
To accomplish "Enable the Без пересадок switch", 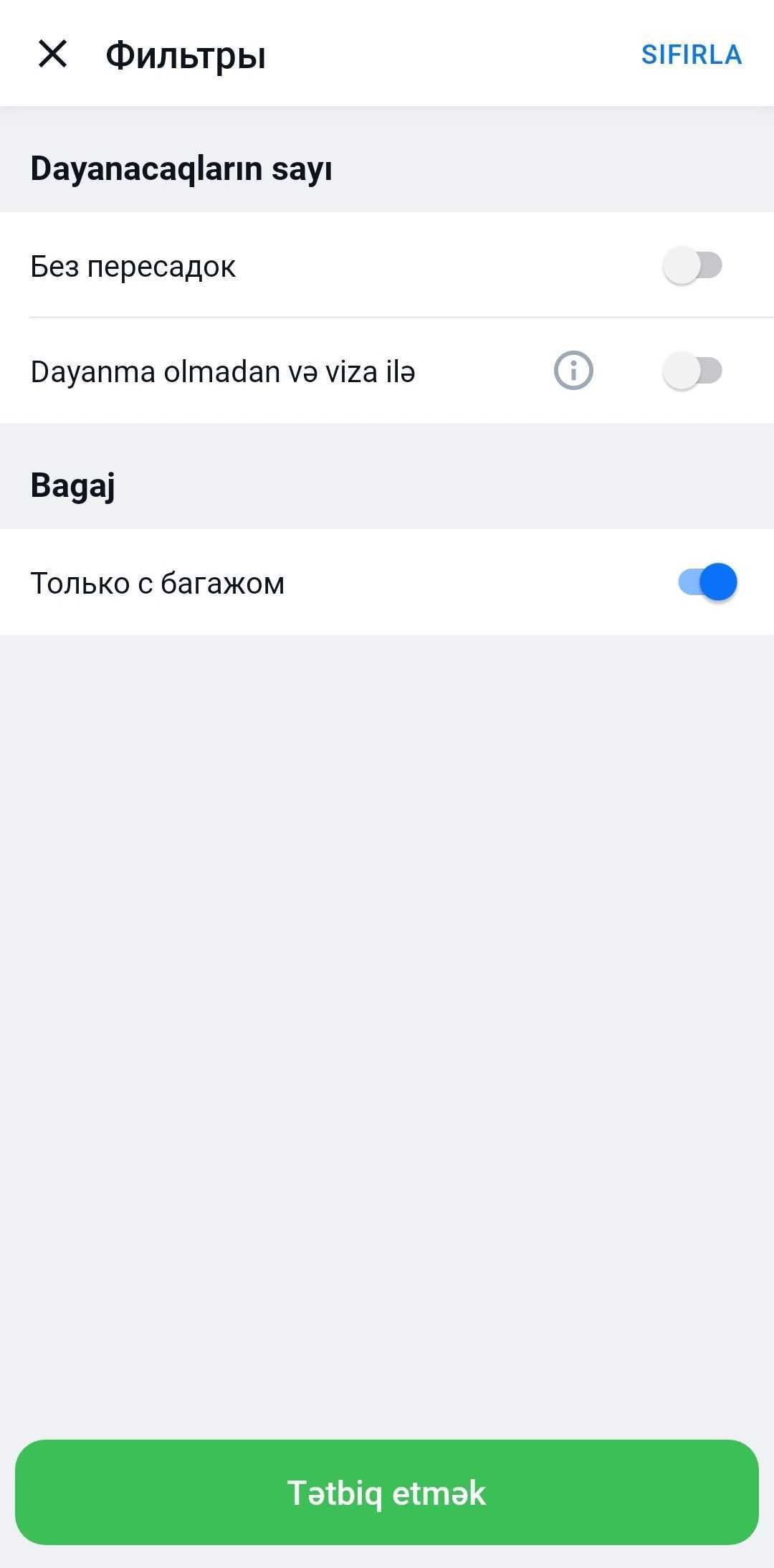I will tap(692, 265).
